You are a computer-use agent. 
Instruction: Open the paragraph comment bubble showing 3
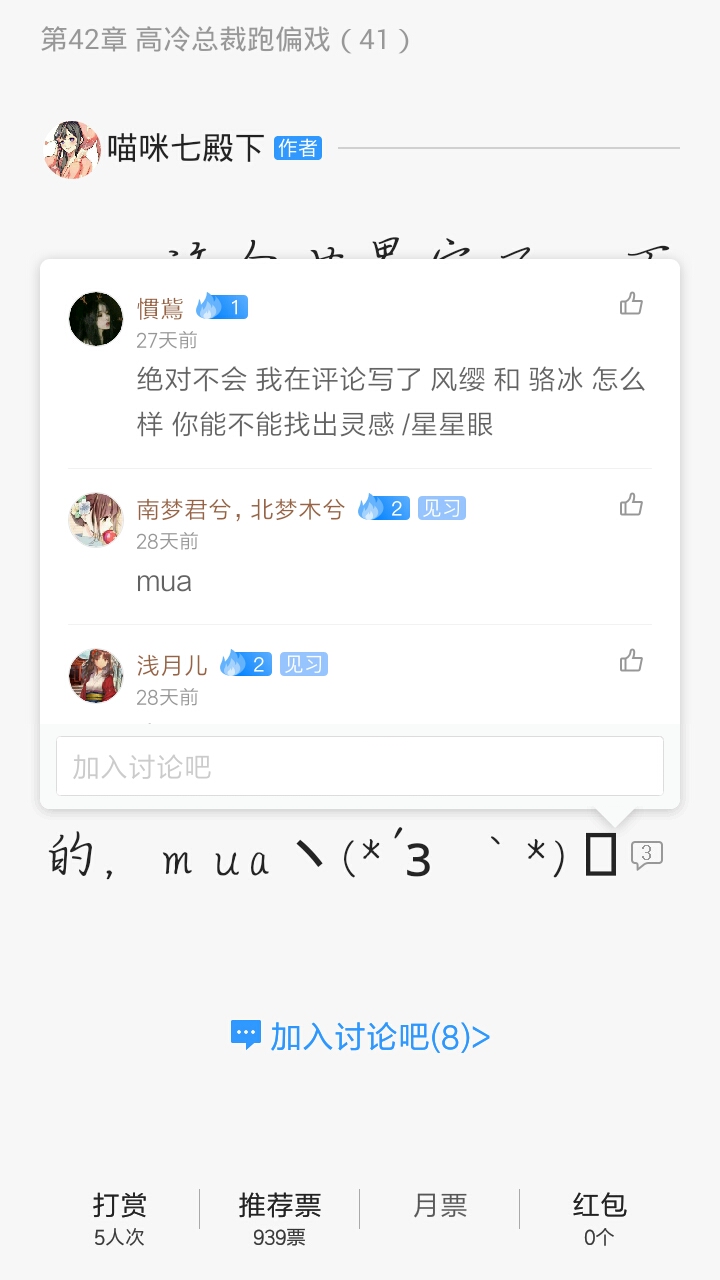click(647, 855)
